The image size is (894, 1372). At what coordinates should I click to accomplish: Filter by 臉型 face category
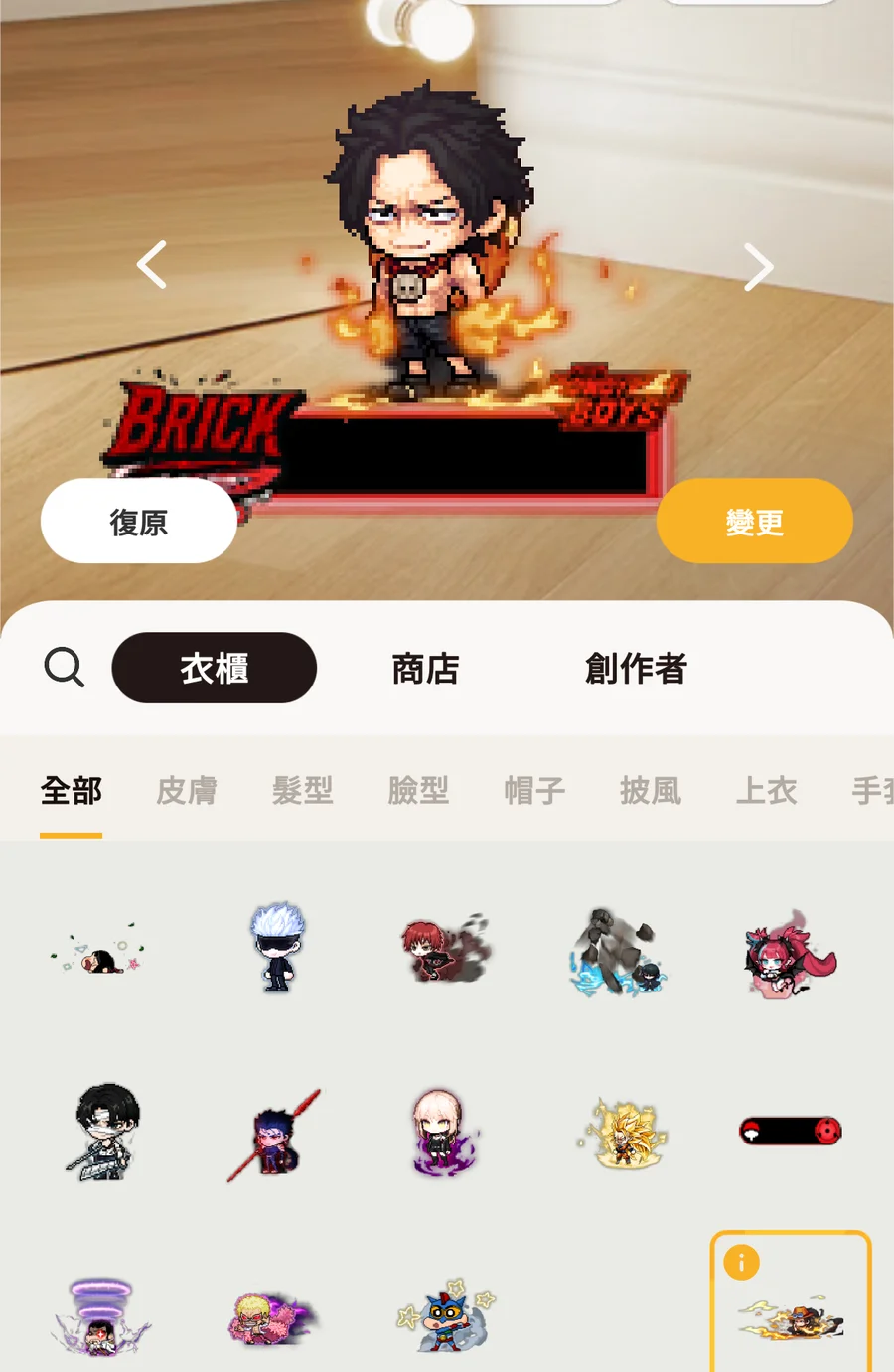[x=418, y=792]
